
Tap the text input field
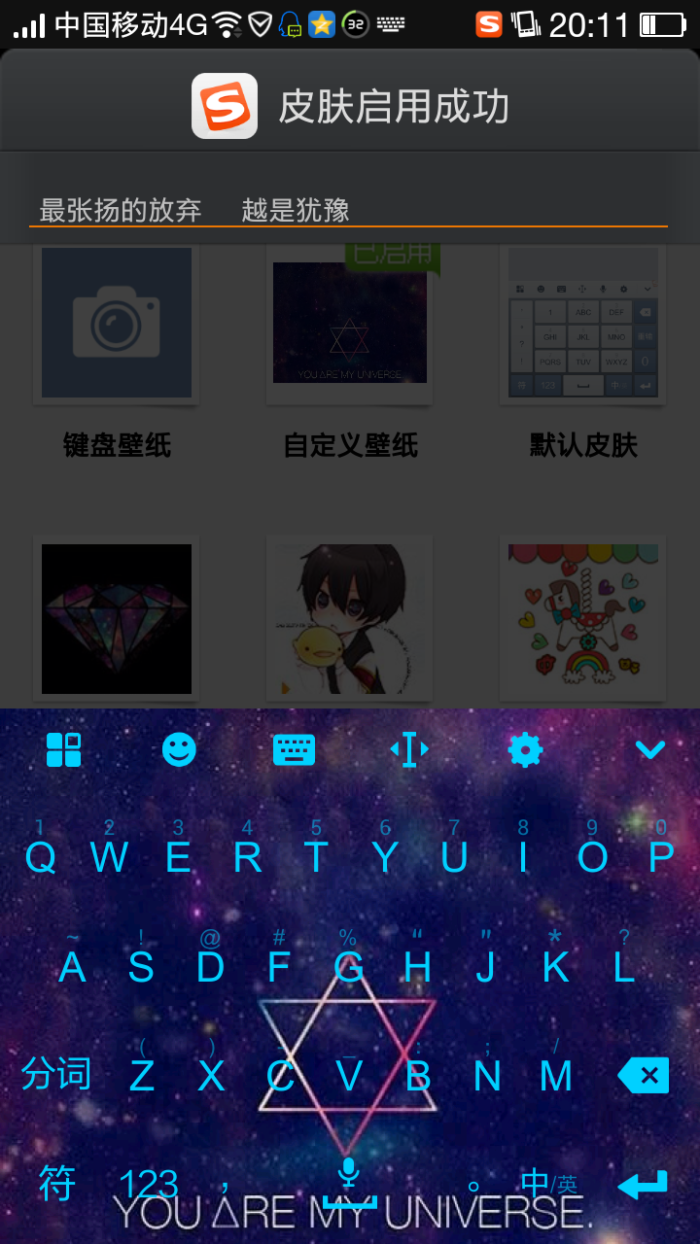coord(348,210)
